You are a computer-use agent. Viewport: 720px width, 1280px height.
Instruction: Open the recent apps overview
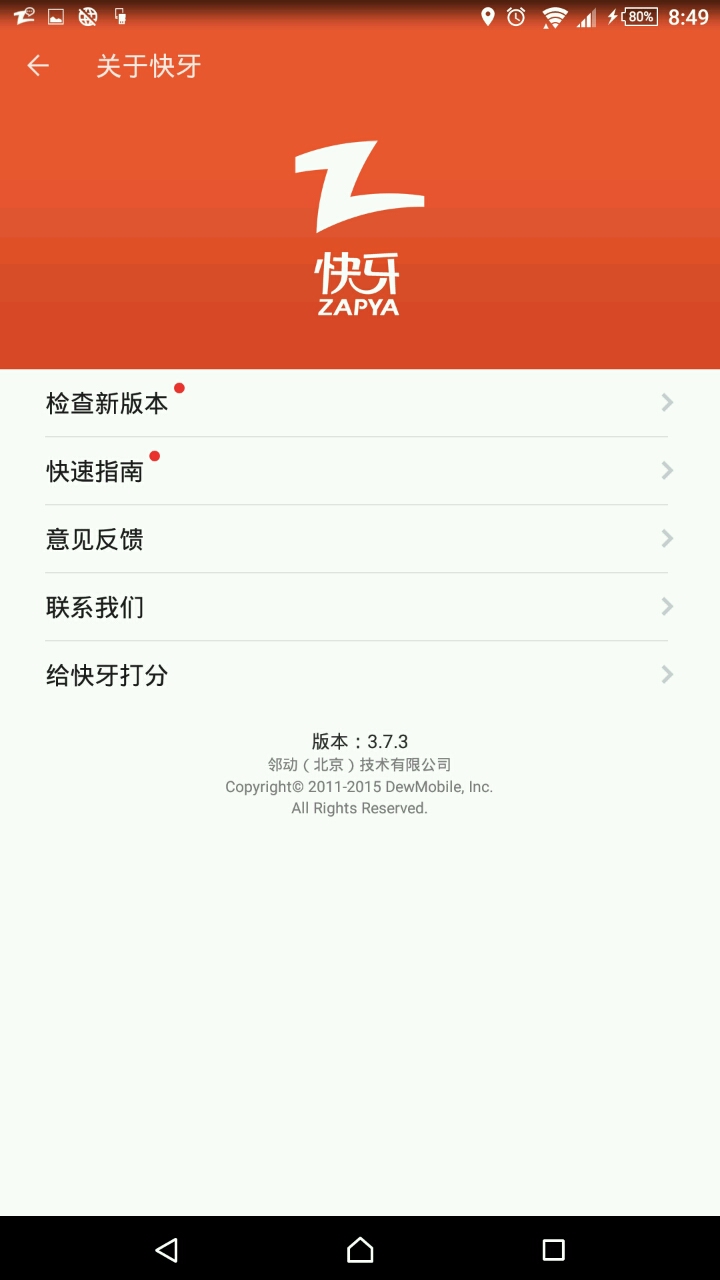553,1249
